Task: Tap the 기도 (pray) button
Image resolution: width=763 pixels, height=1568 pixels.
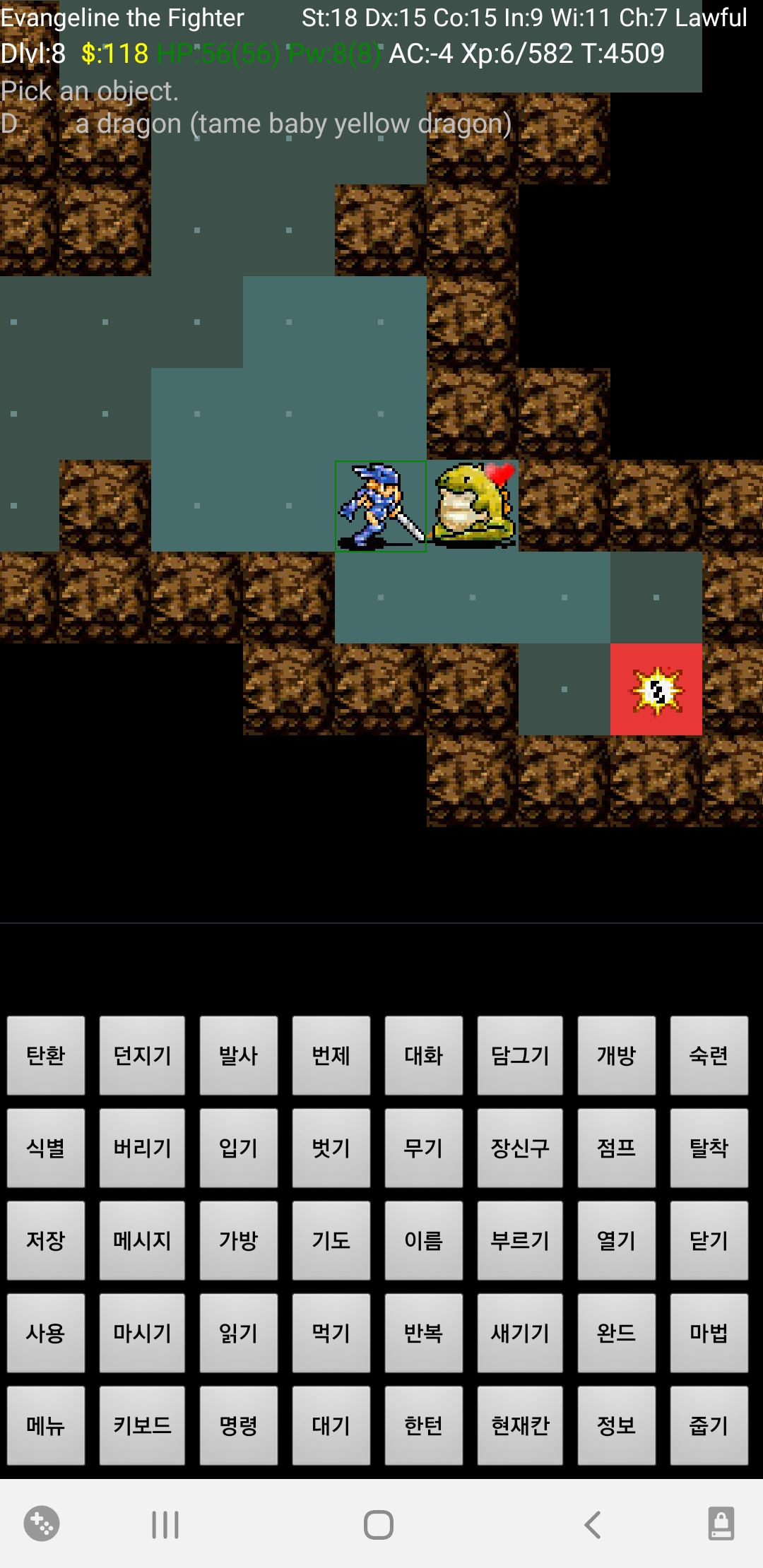Action: 331,1240
